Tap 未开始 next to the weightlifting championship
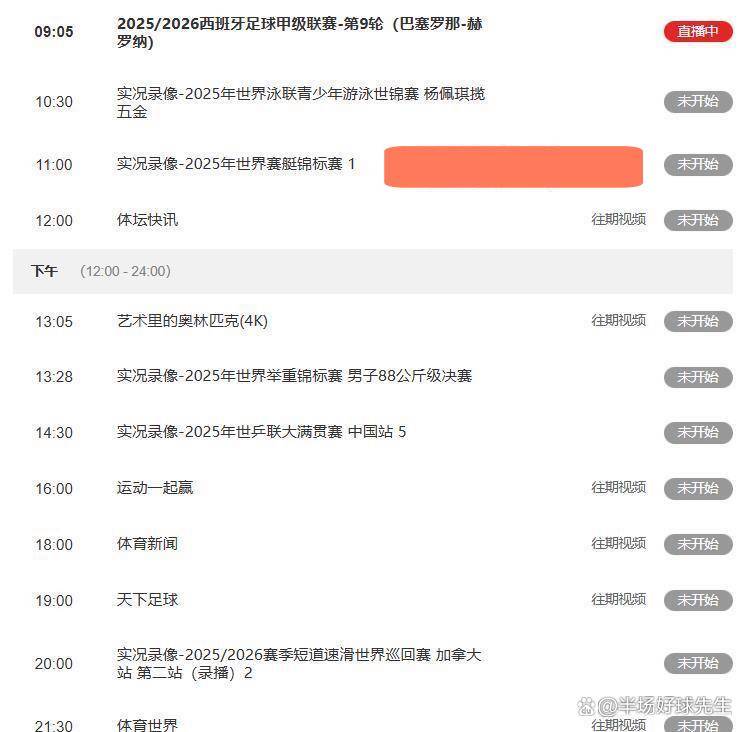 (x=698, y=377)
